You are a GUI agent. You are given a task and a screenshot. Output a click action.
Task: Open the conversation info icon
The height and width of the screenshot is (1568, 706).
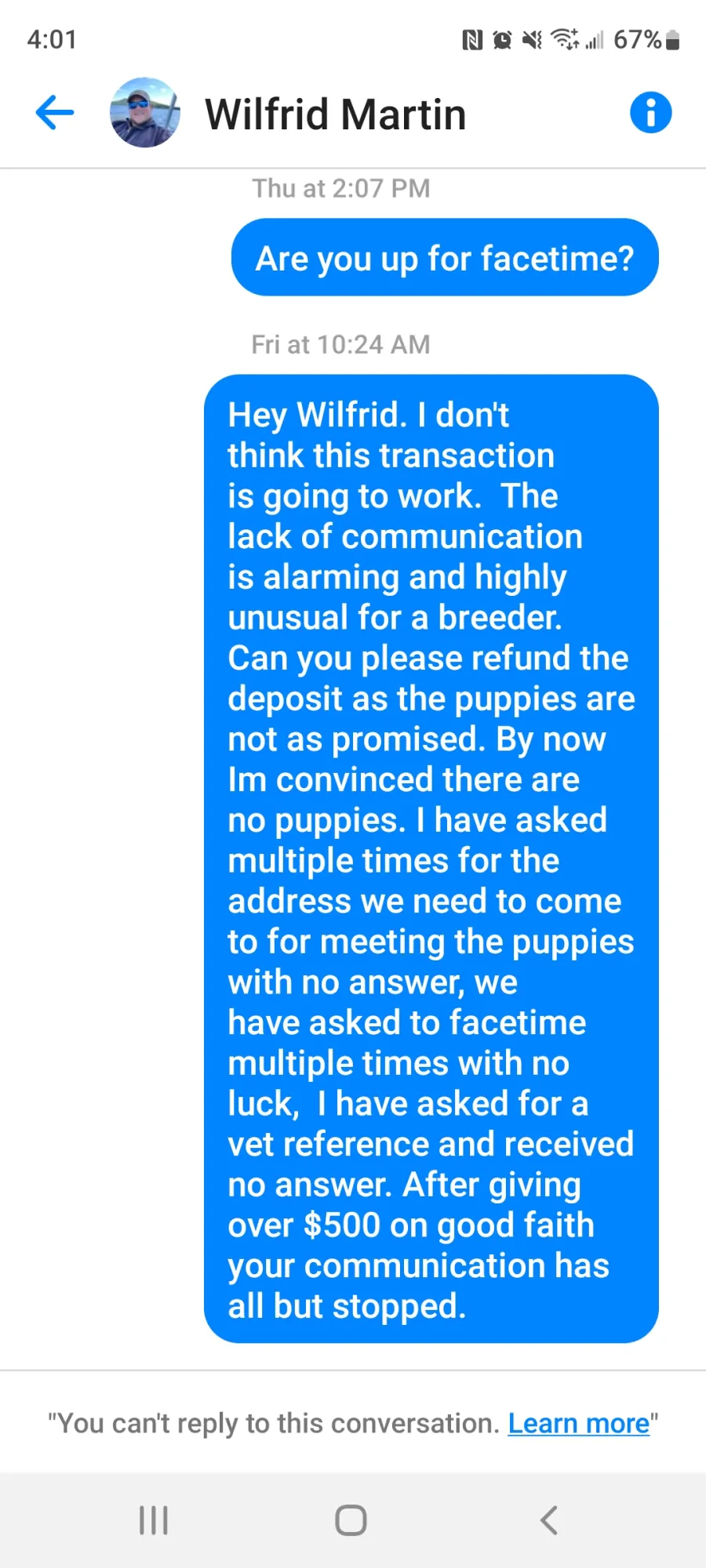point(650,112)
